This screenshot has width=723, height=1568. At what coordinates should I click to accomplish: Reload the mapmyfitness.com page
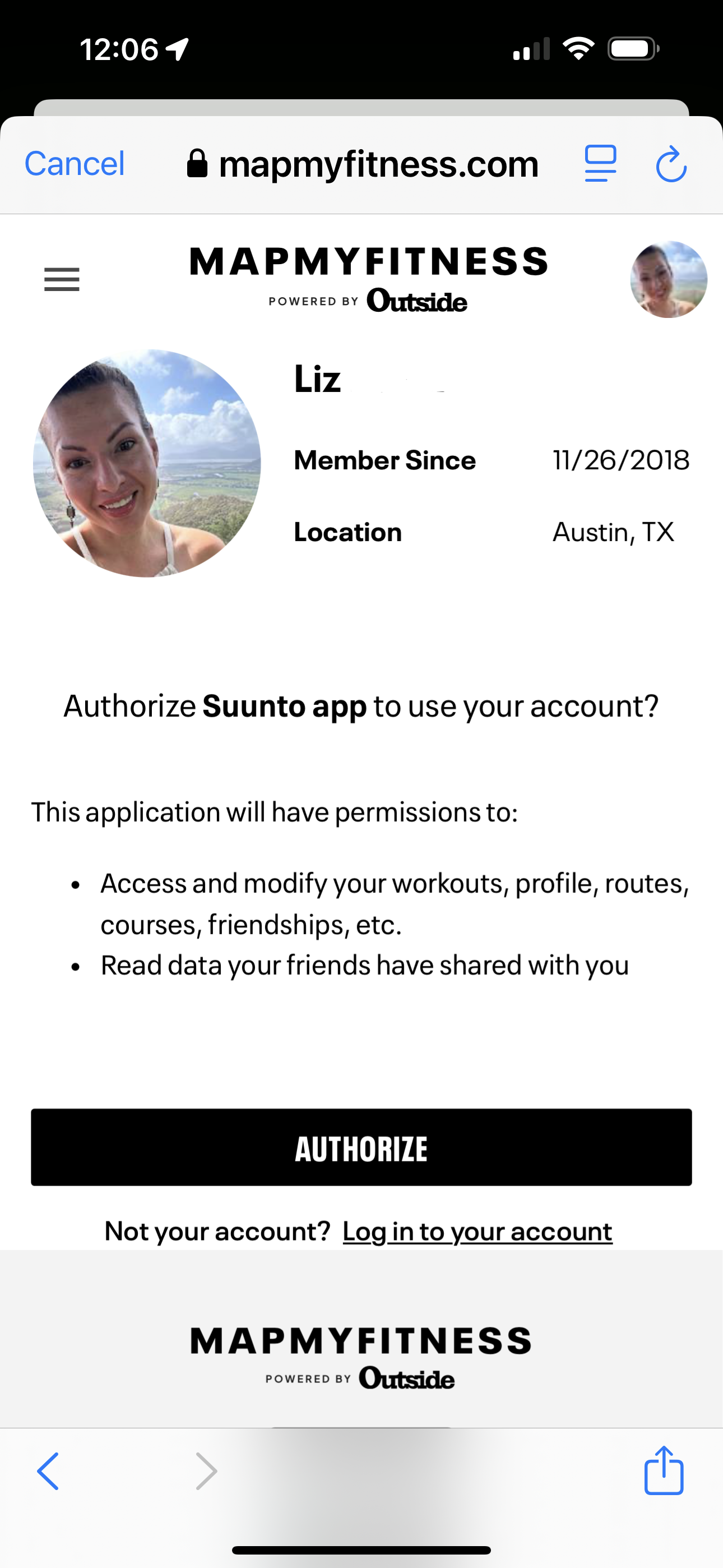[x=671, y=164]
